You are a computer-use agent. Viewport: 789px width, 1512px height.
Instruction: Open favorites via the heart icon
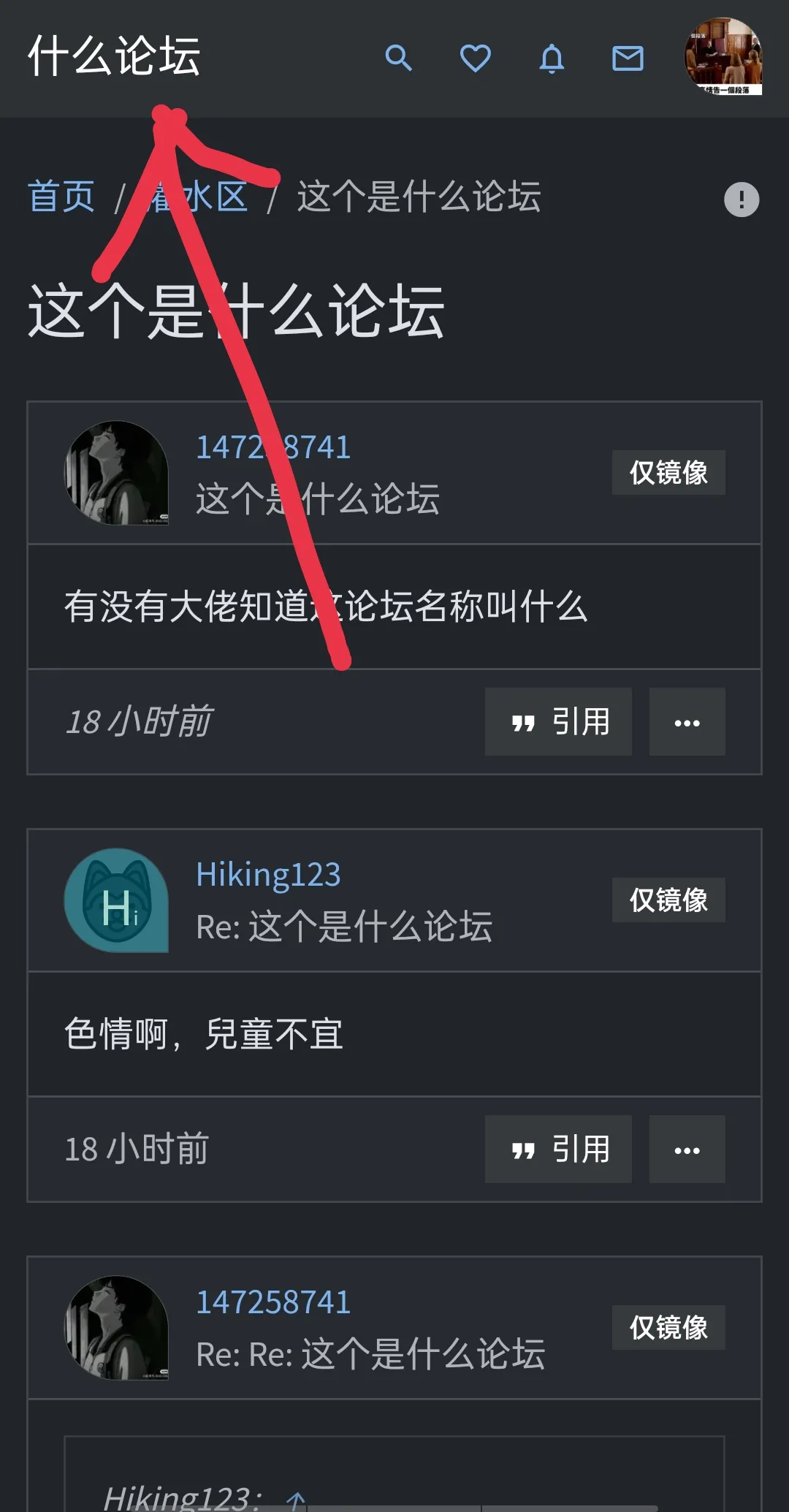[x=476, y=58]
